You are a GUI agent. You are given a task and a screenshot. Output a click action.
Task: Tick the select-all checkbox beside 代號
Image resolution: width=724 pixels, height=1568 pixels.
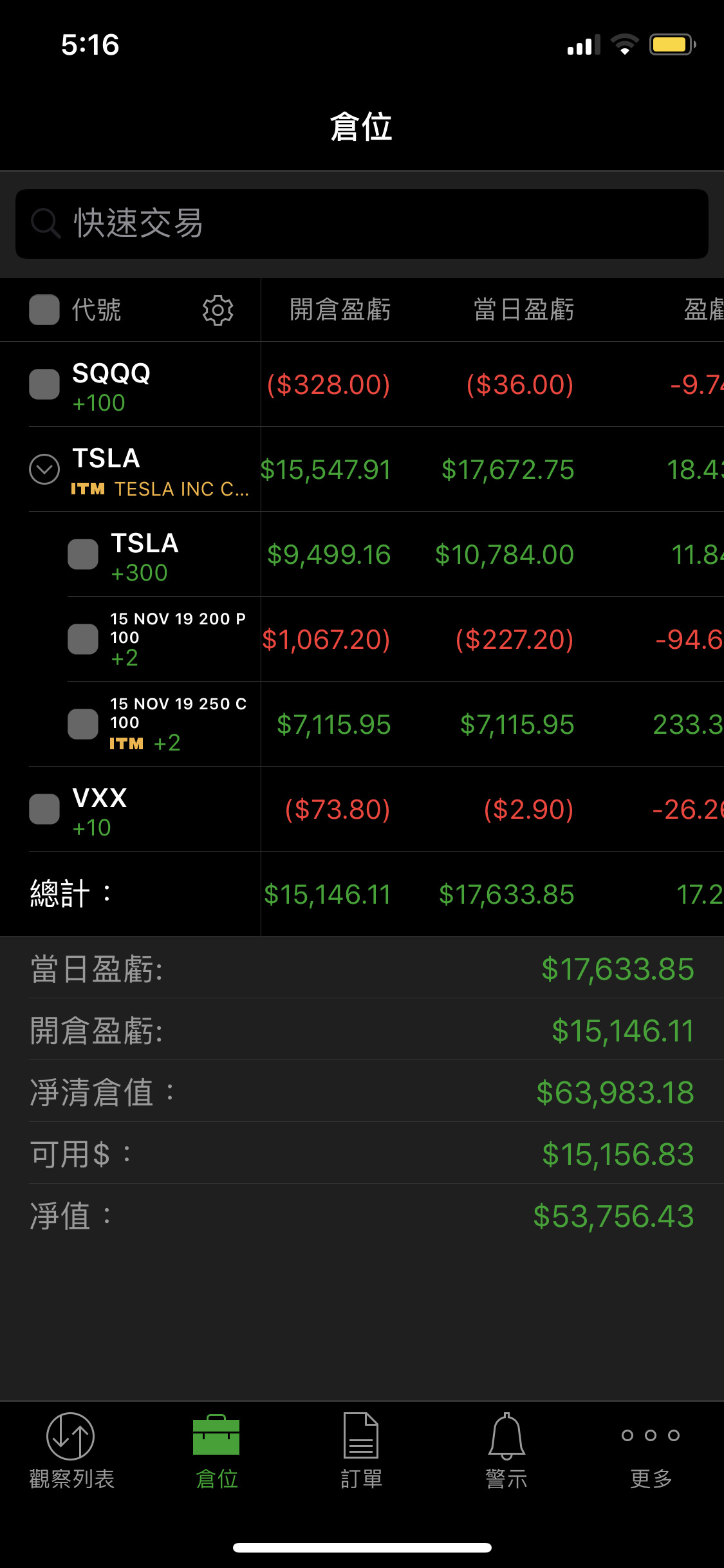pyautogui.click(x=44, y=310)
